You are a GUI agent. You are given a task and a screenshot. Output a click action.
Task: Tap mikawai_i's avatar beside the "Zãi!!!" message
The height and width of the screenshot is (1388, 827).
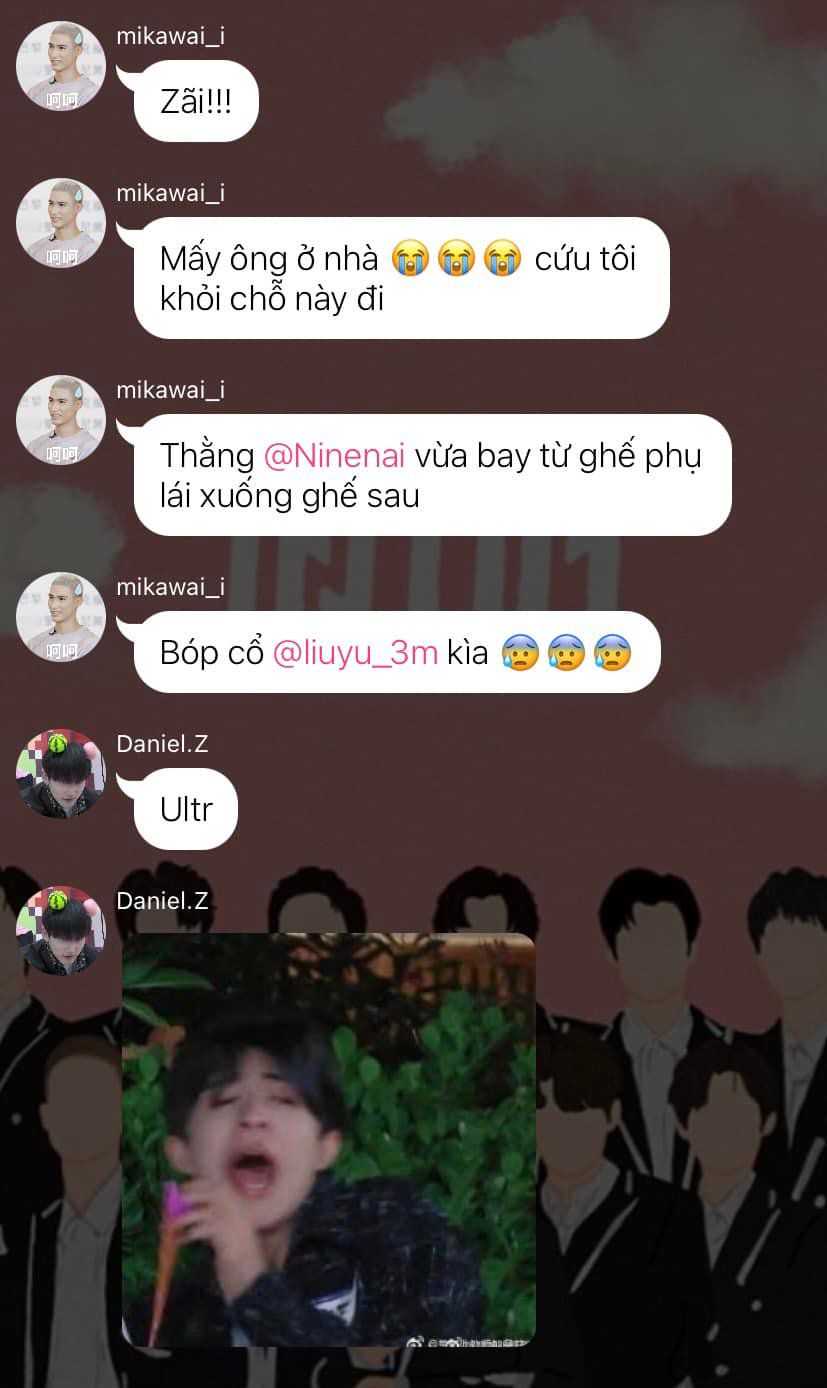coord(61,66)
